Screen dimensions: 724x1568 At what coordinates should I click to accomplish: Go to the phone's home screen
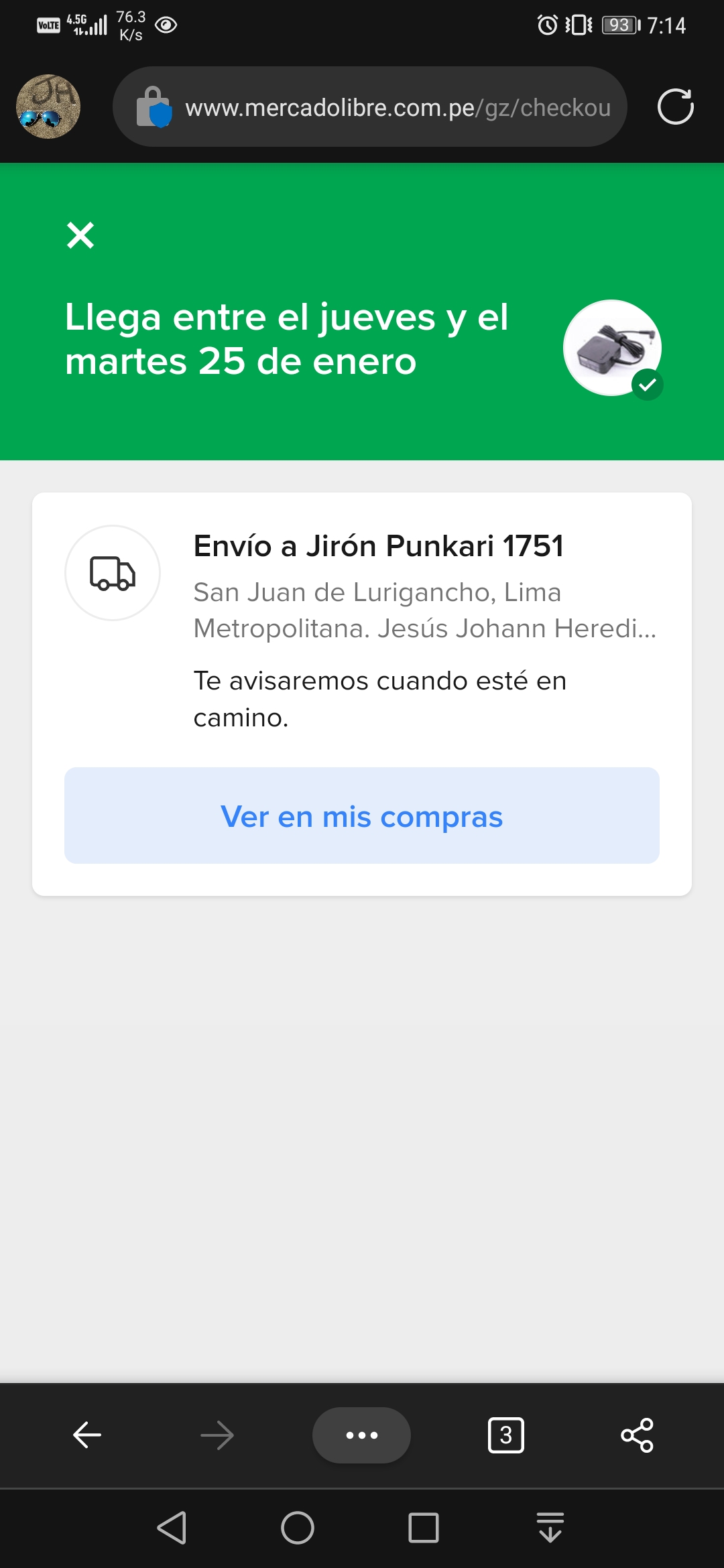[x=297, y=1528]
